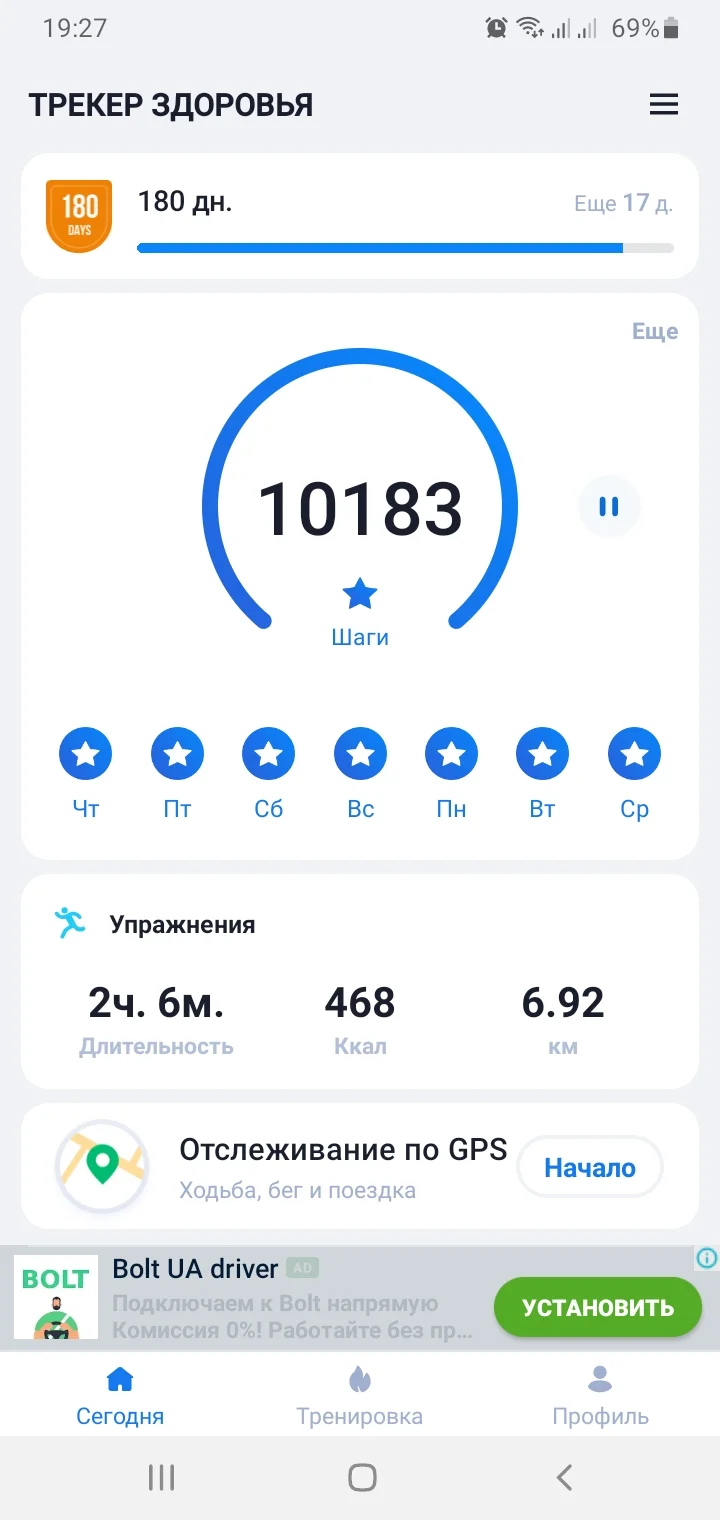Image resolution: width=720 pixels, height=1520 pixels.
Task: Tap the 180 day streak progress bar
Action: [x=404, y=246]
